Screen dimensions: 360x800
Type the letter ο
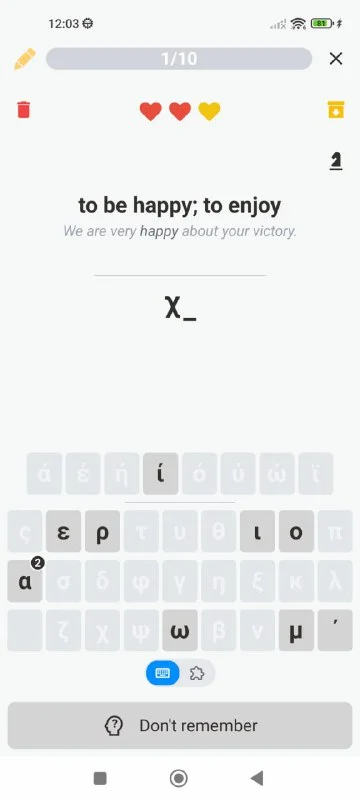click(296, 531)
